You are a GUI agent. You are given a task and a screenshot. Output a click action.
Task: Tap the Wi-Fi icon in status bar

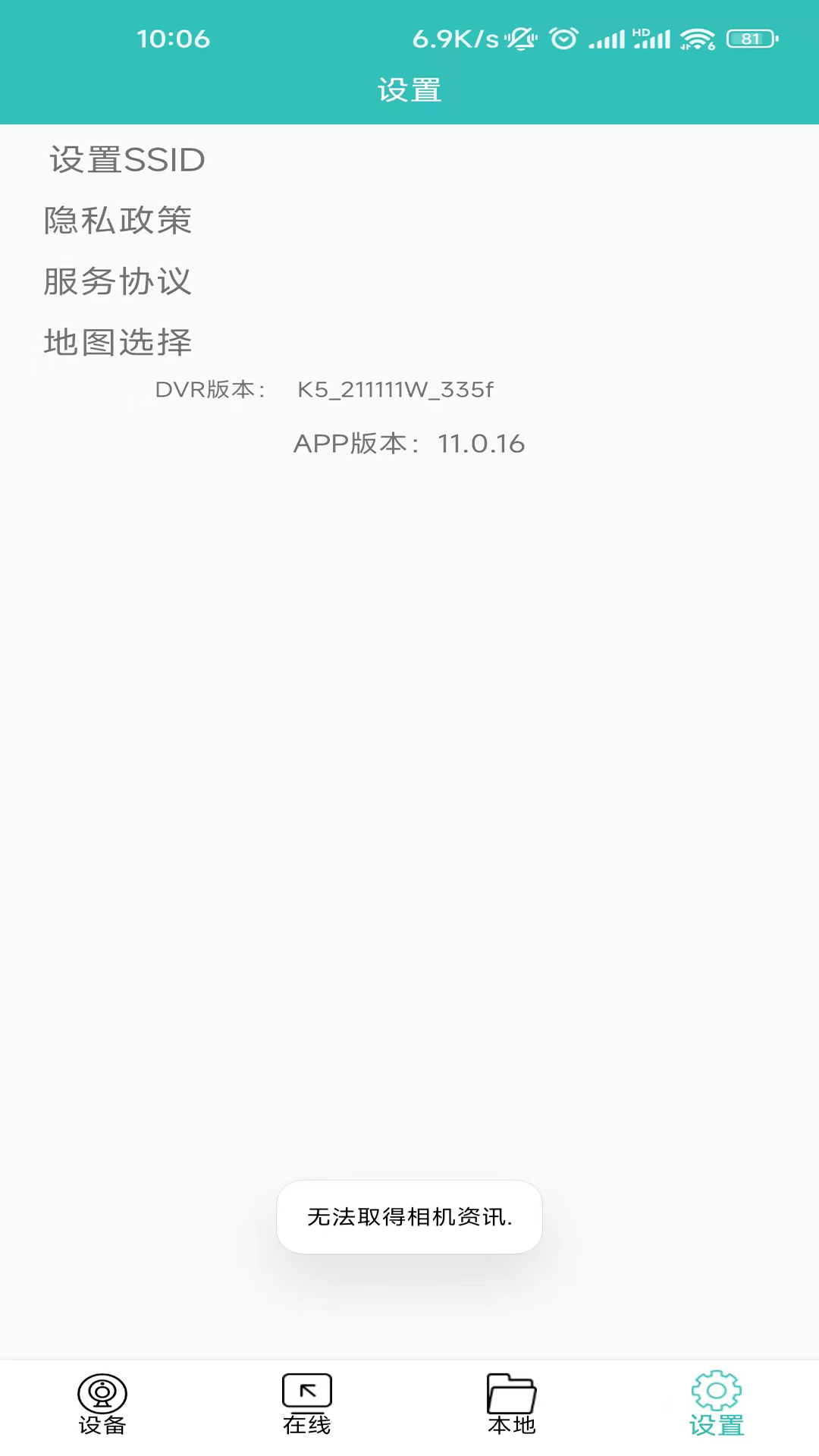tap(698, 38)
